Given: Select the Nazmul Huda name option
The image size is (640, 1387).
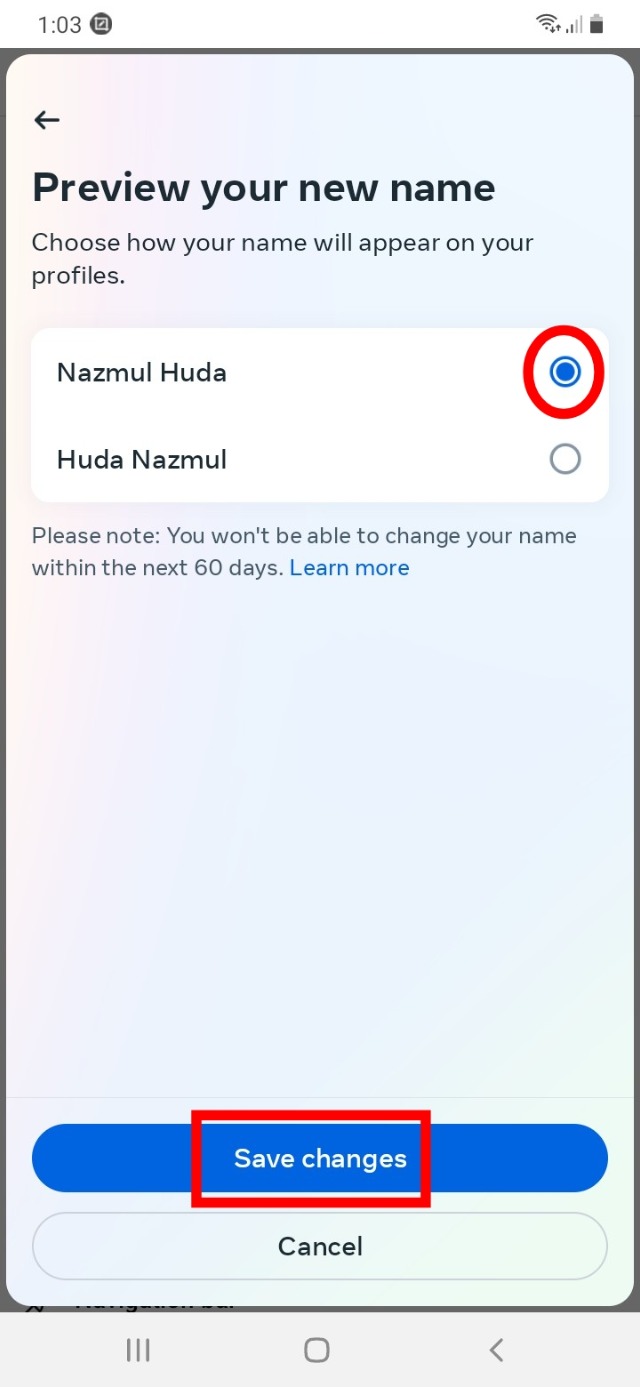Looking at the screenshot, I should coord(564,373).
